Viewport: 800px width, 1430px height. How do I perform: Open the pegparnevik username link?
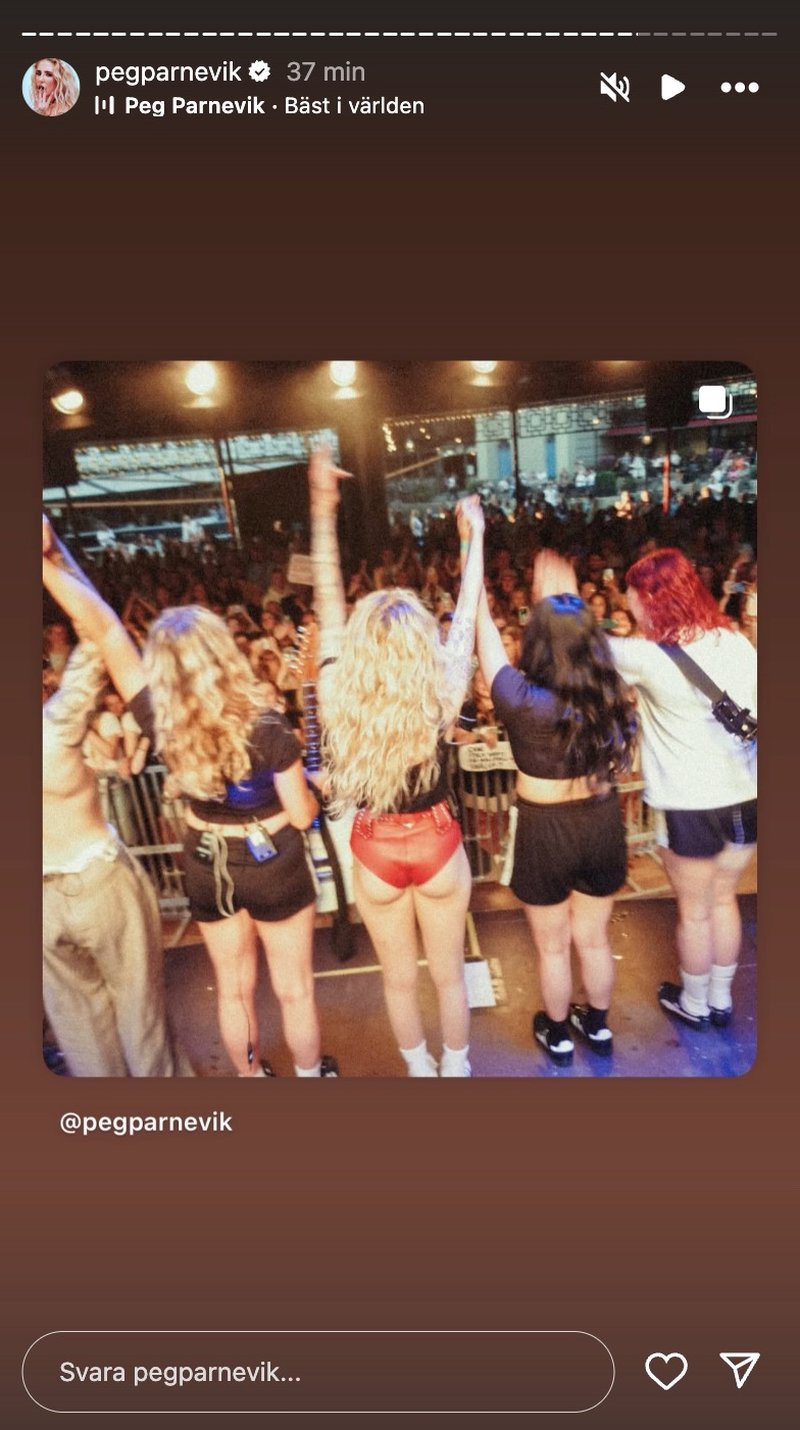coord(168,72)
